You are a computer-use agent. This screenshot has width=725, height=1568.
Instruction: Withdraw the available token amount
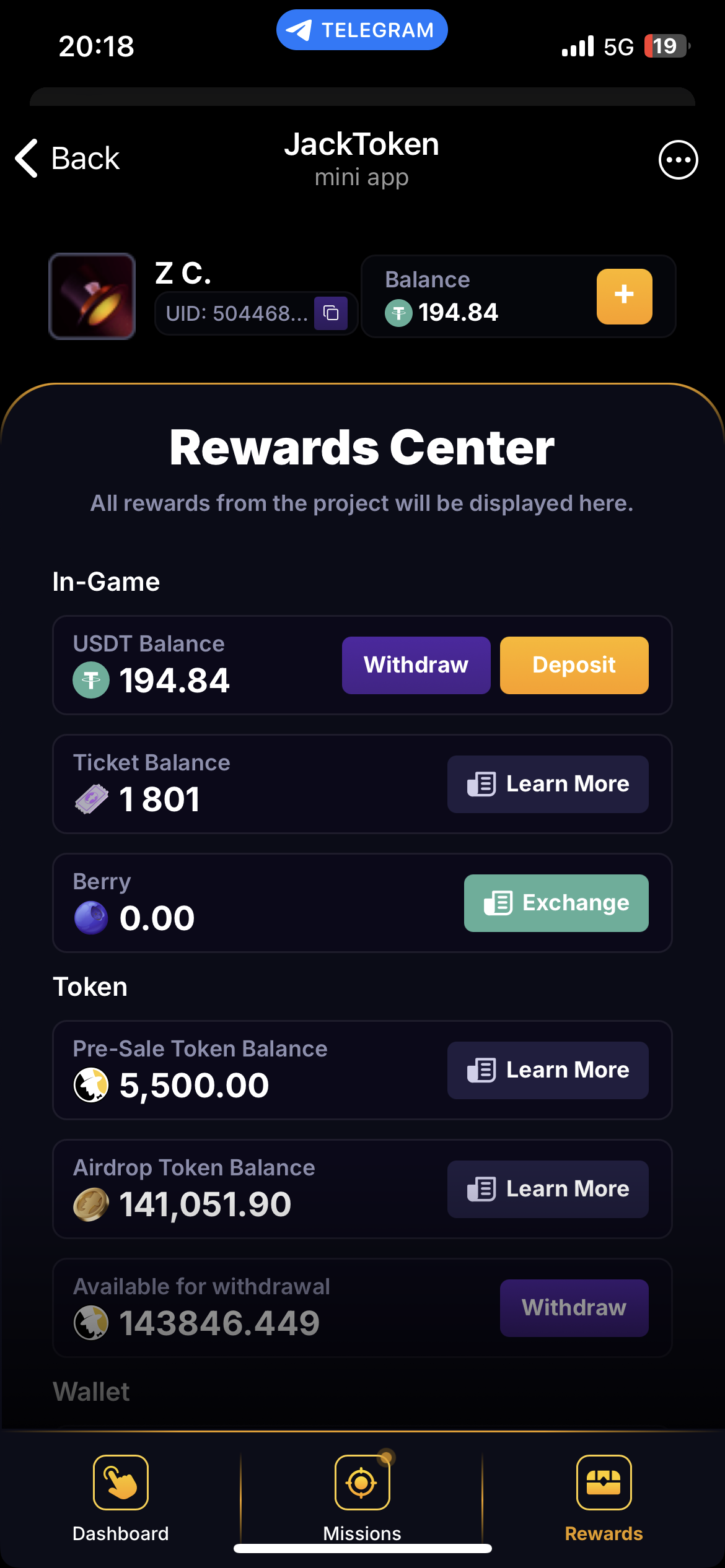(x=574, y=1308)
